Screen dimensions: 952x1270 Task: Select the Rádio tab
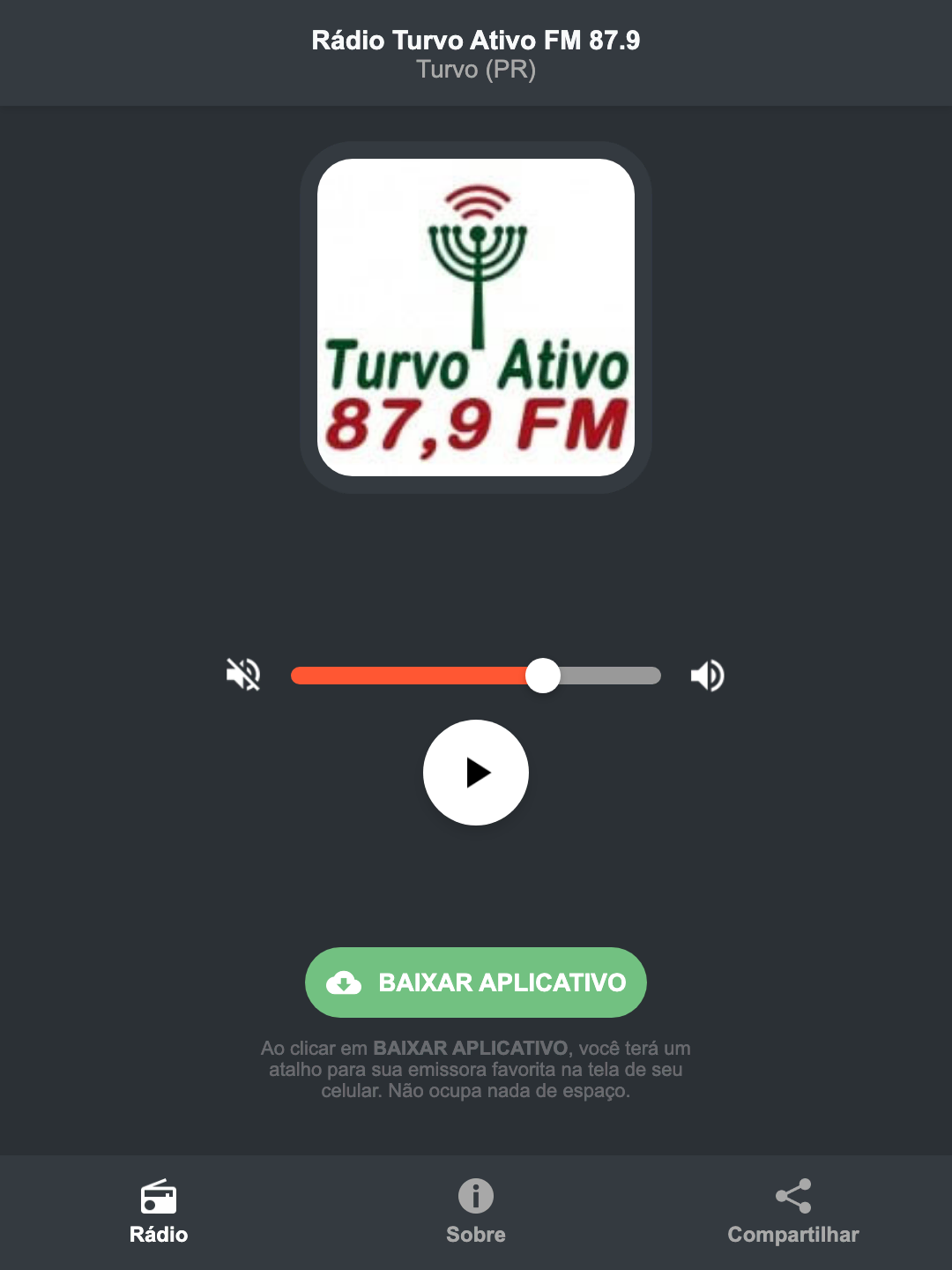click(x=159, y=1213)
